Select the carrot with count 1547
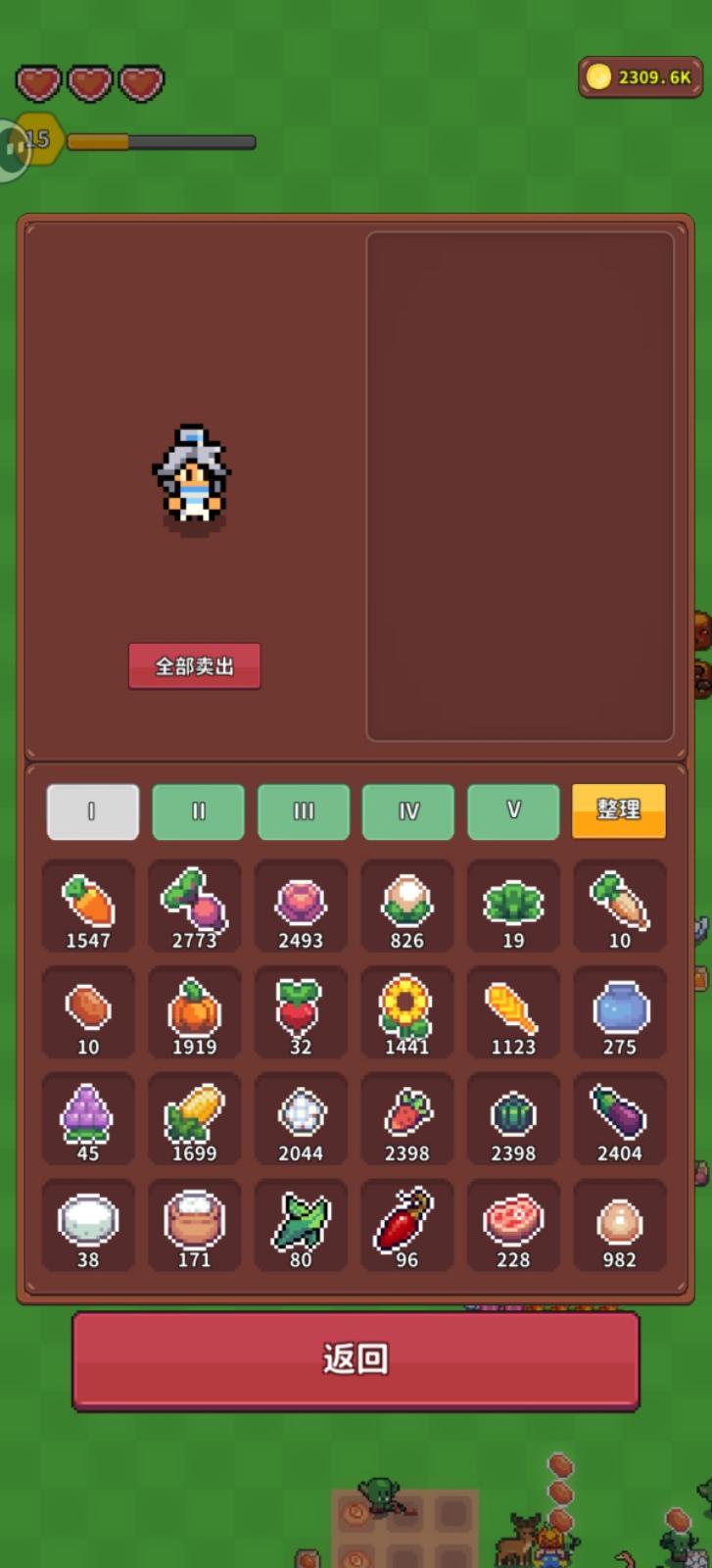The image size is (712, 1568). tap(88, 906)
